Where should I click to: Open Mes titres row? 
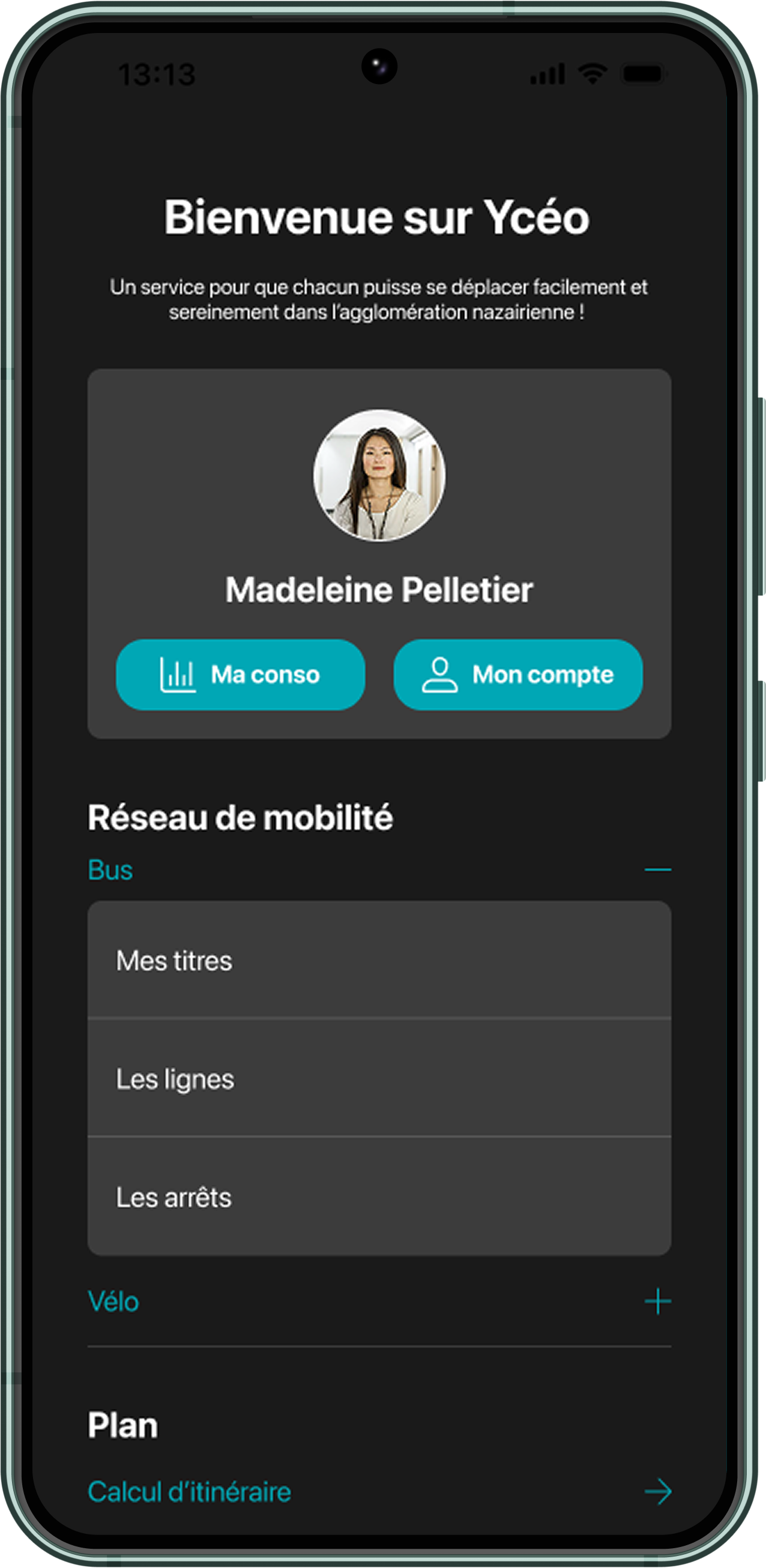tap(379, 961)
